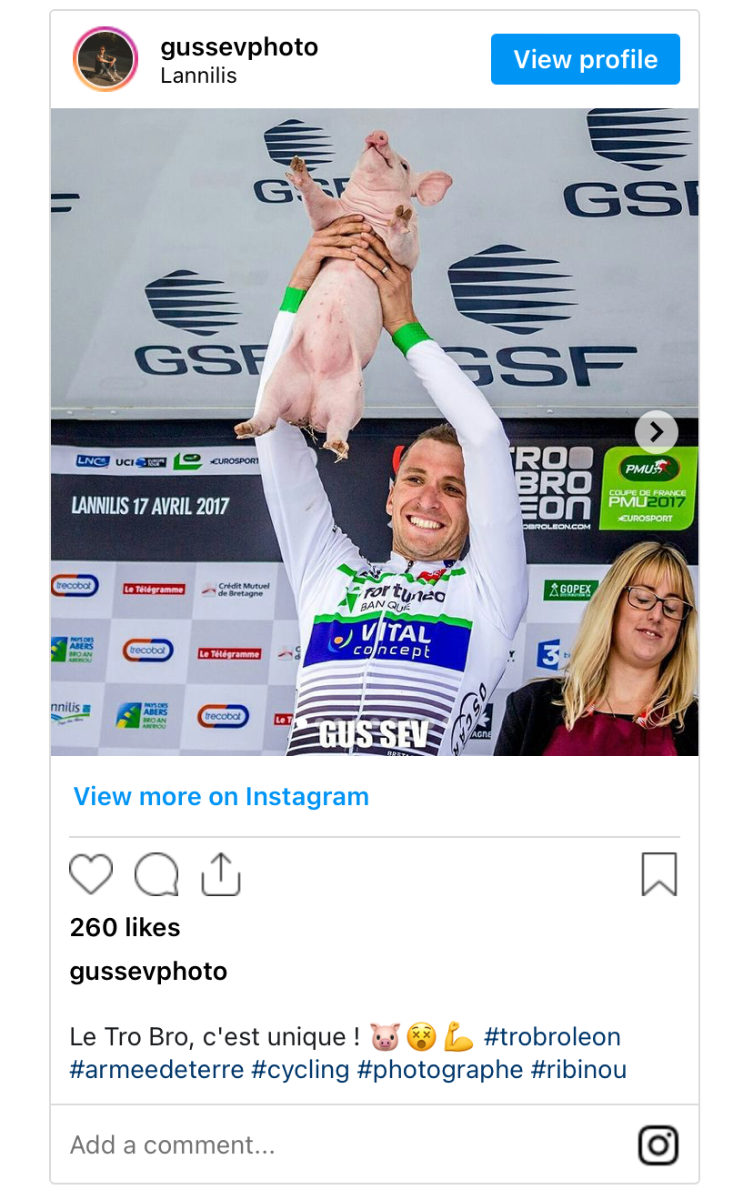Bookmark this post

(659, 875)
